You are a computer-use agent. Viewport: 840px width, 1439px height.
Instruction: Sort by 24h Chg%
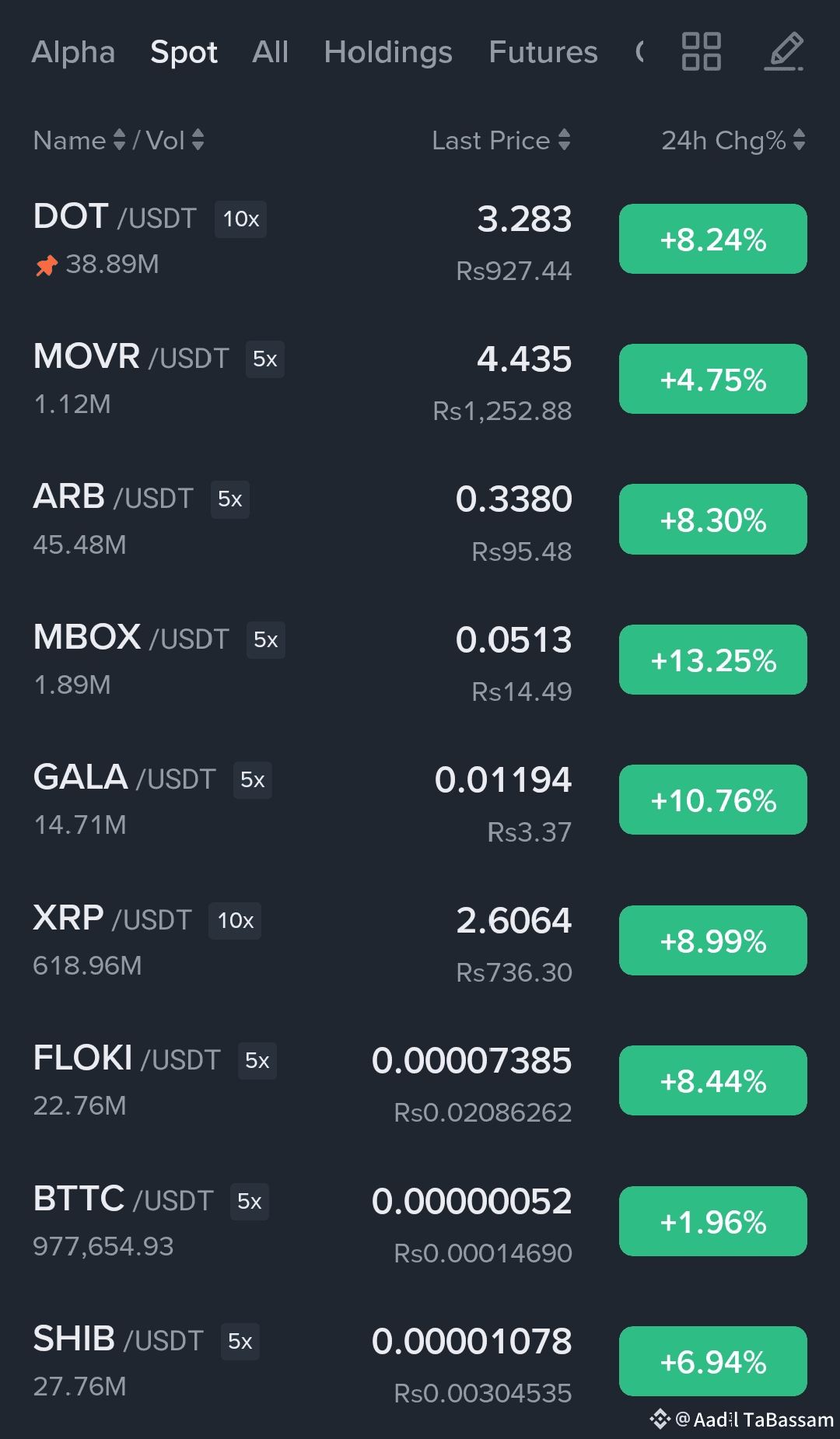click(x=733, y=140)
